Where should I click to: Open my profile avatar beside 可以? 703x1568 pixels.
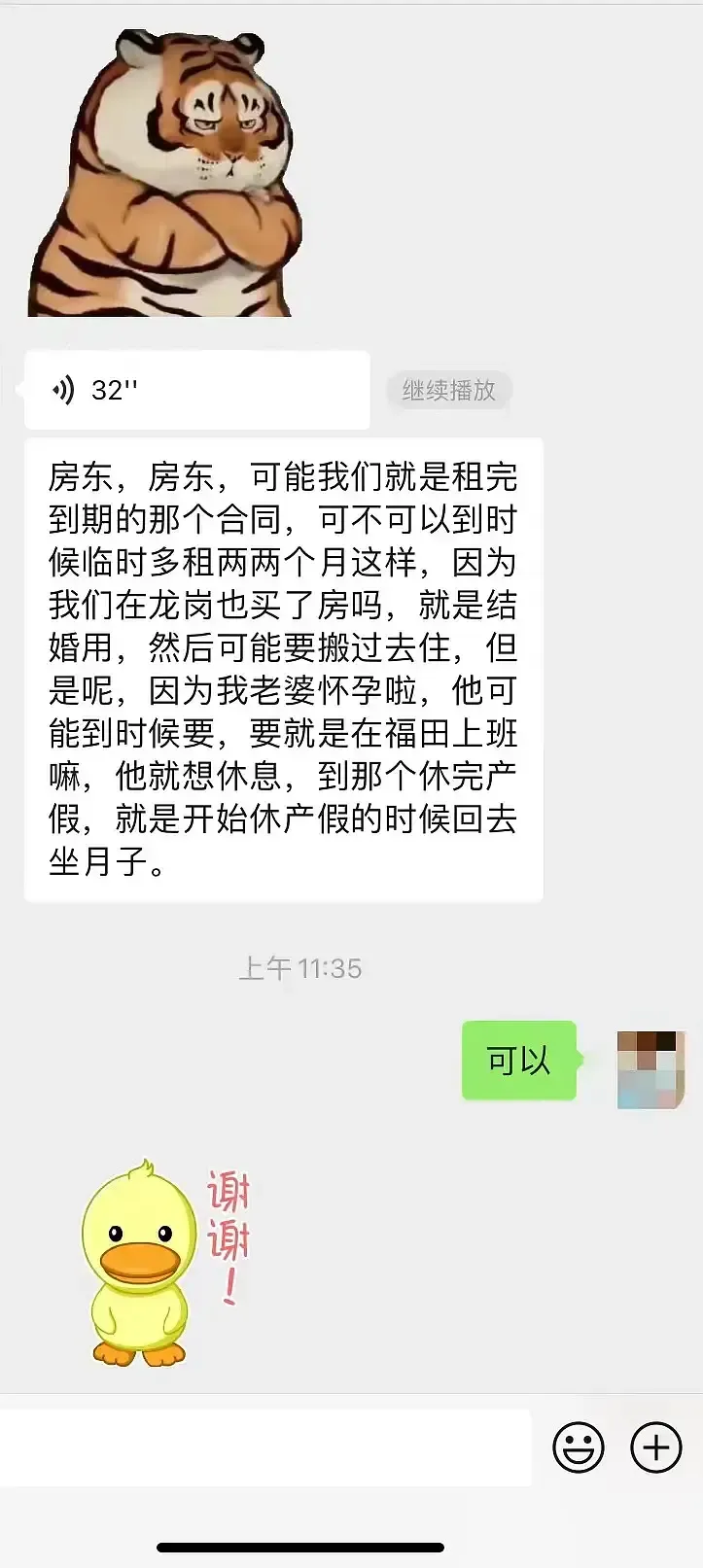coord(651,1069)
